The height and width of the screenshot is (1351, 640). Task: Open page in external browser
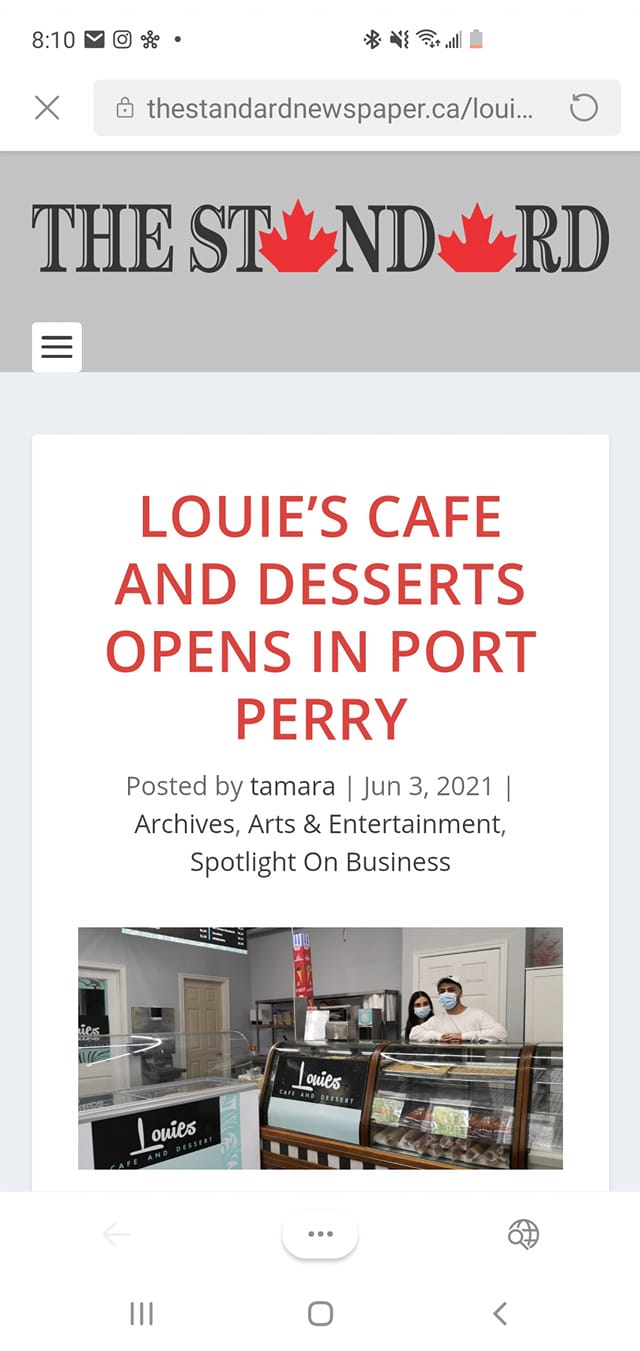(x=523, y=1235)
